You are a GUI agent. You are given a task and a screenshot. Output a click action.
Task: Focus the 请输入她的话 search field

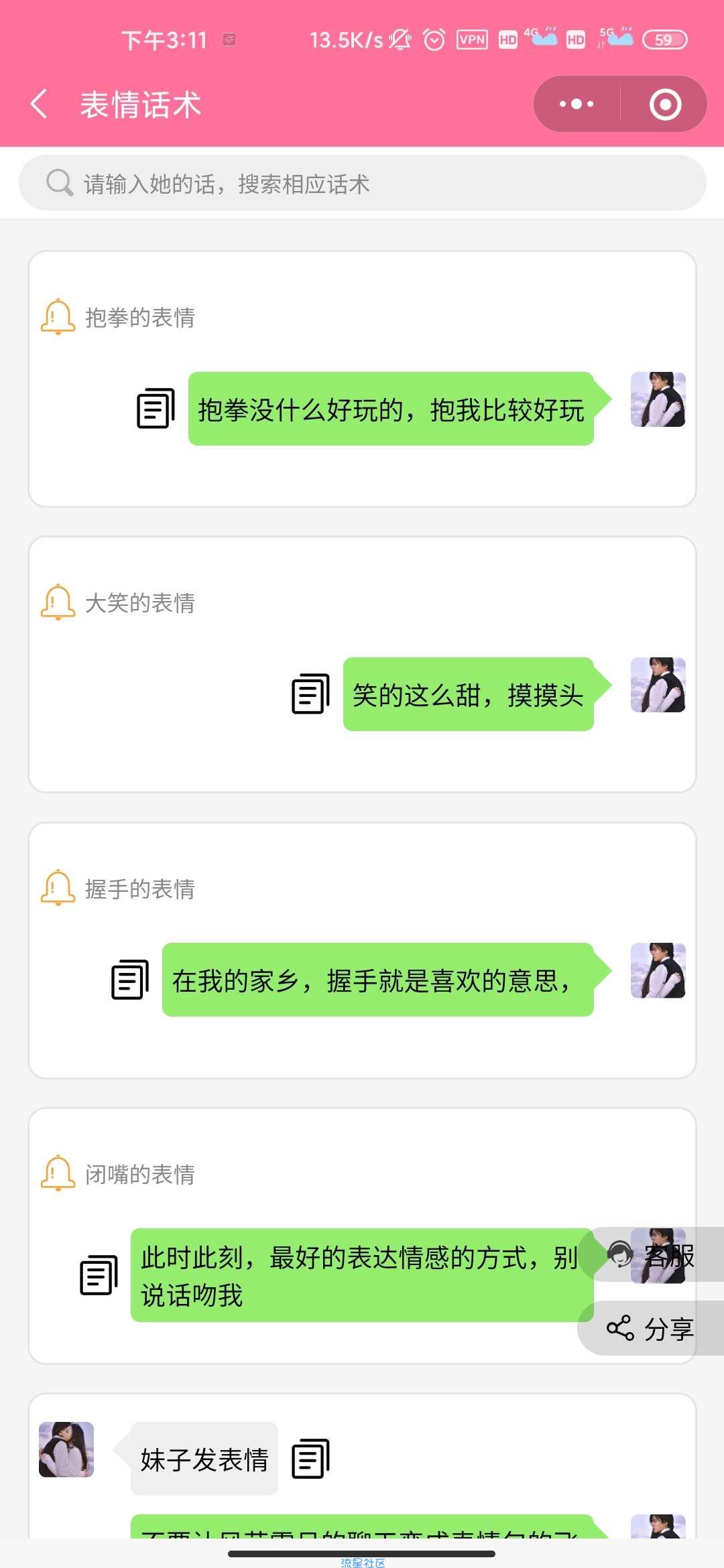pos(362,184)
